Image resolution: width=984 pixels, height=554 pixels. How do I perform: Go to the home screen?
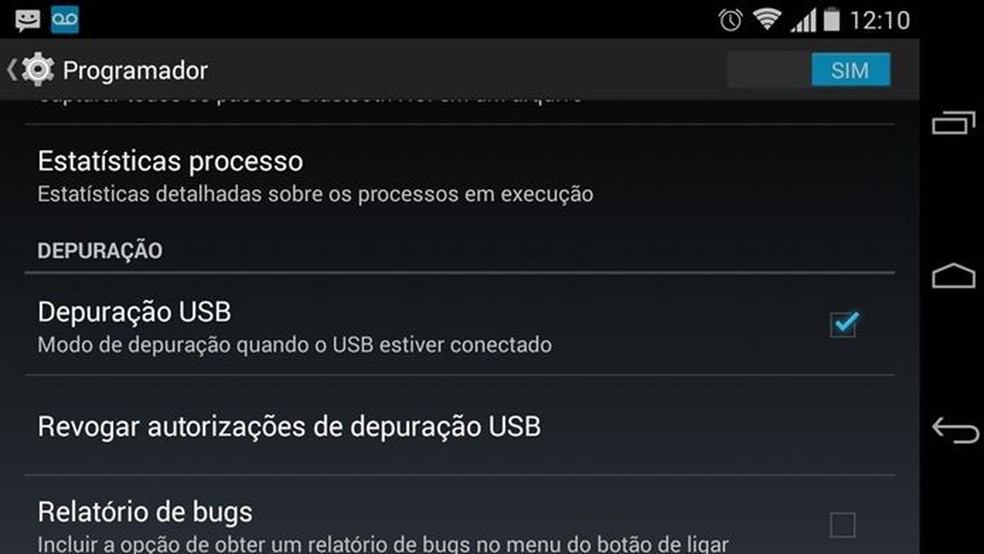[x=953, y=276]
